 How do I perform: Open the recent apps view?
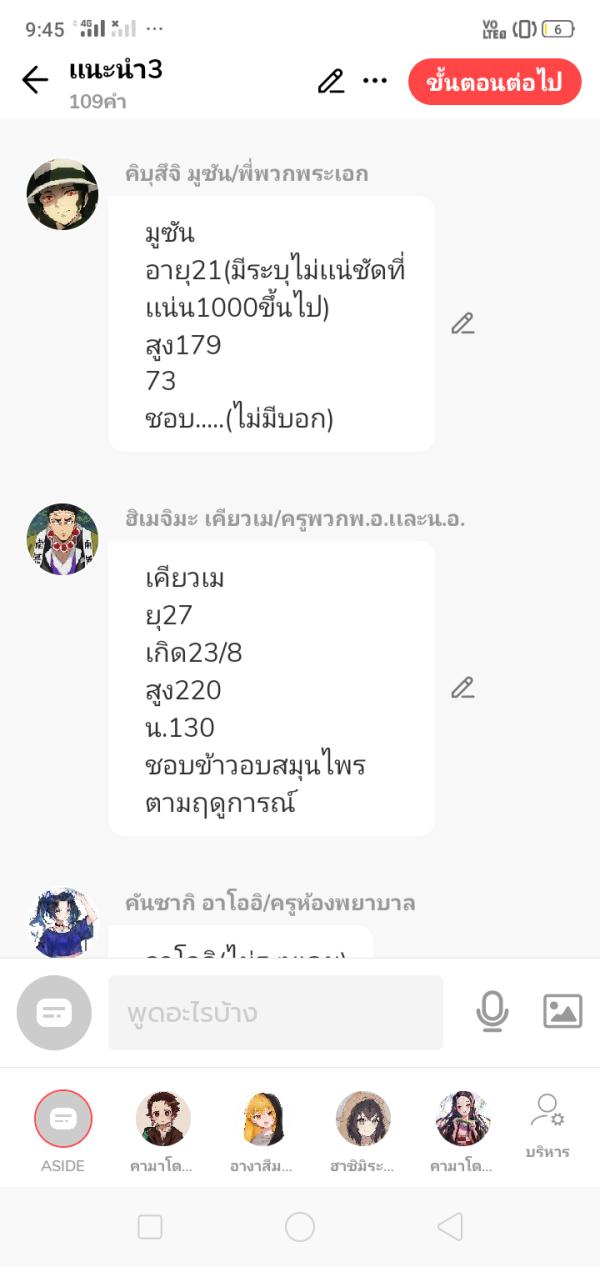(150, 1227)
